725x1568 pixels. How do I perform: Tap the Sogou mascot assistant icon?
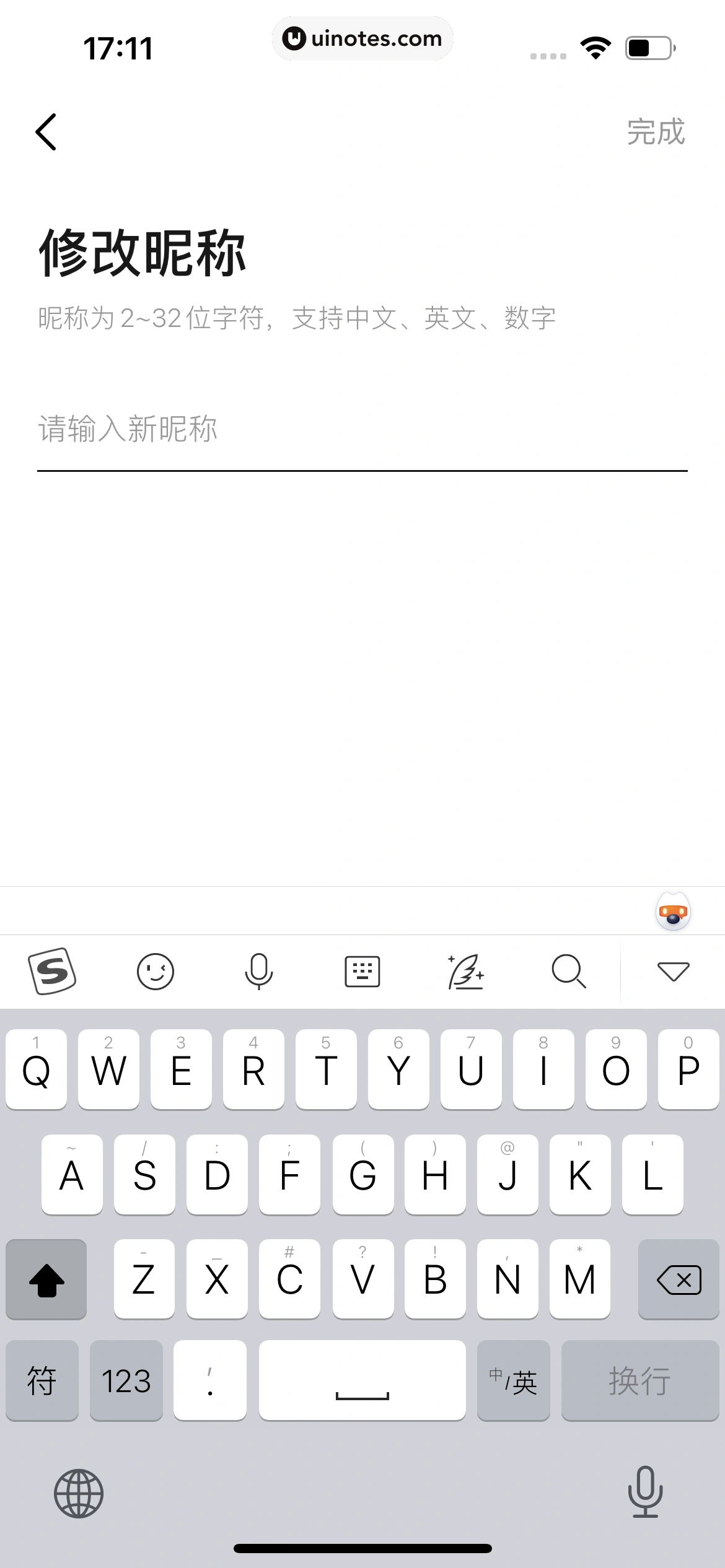[x=673, y=912]
